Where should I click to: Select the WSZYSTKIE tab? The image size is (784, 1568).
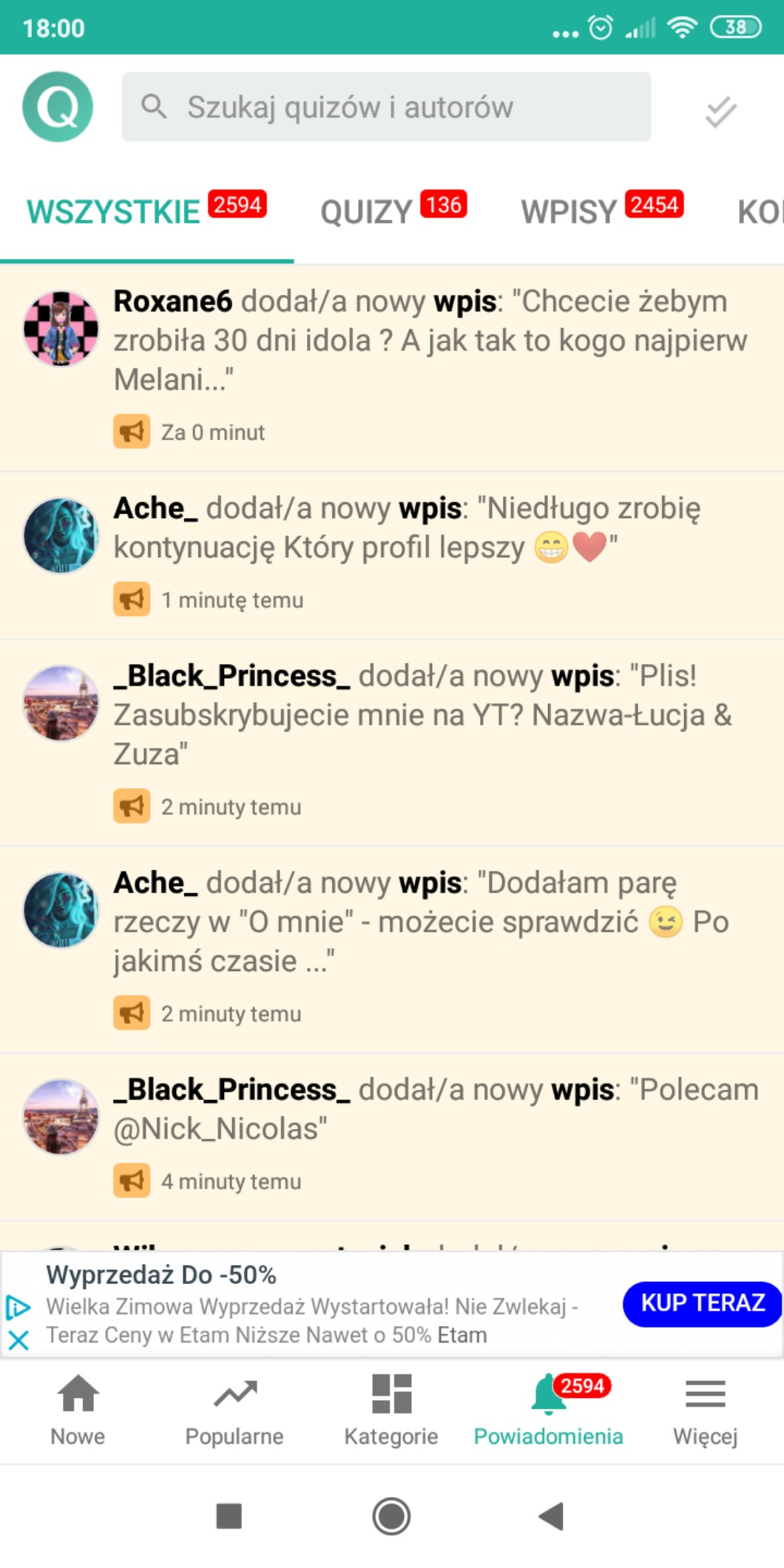(x=146, y=212)
